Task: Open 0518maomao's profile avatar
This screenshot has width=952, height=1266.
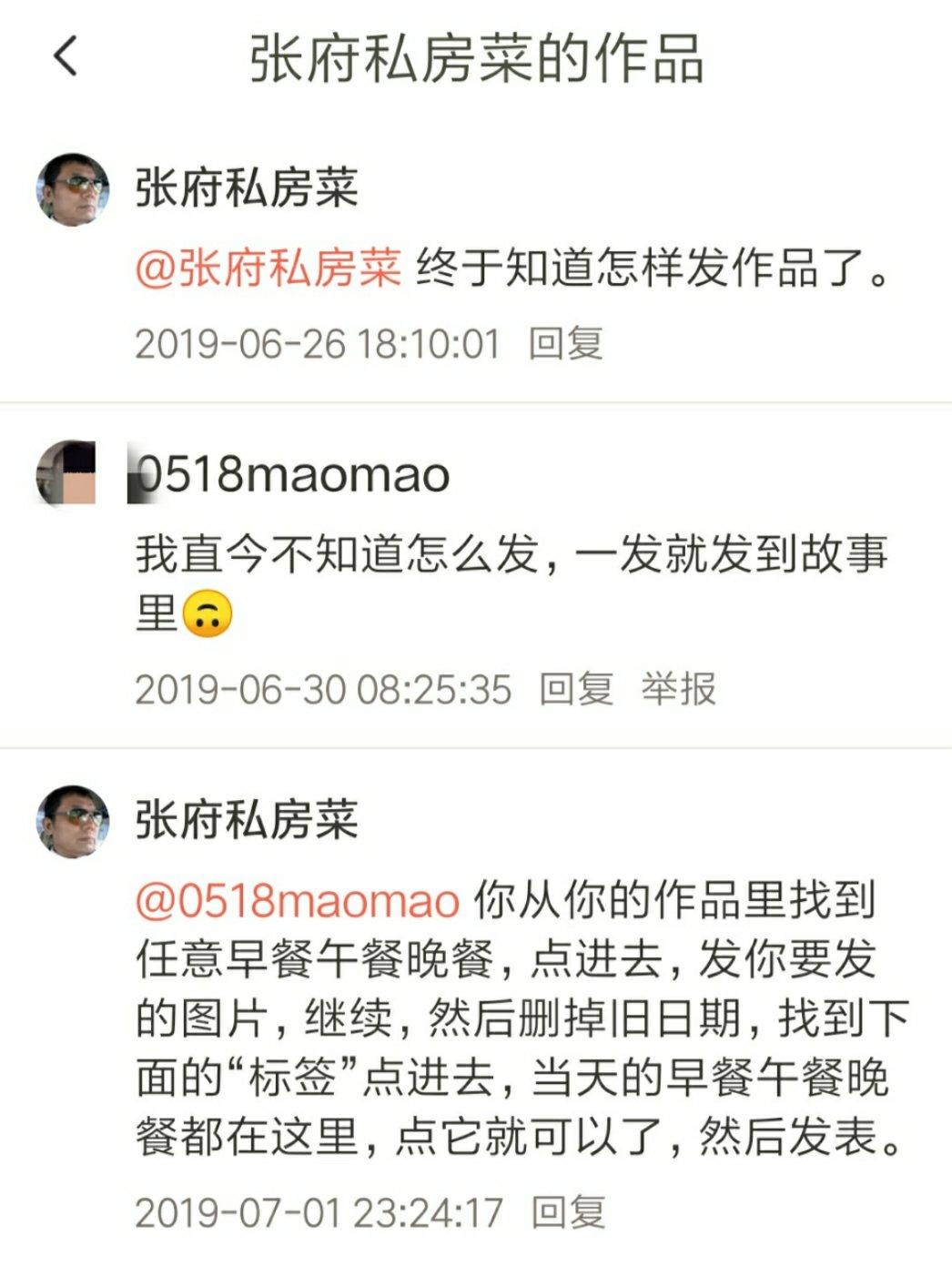Action: coord(67,473)
